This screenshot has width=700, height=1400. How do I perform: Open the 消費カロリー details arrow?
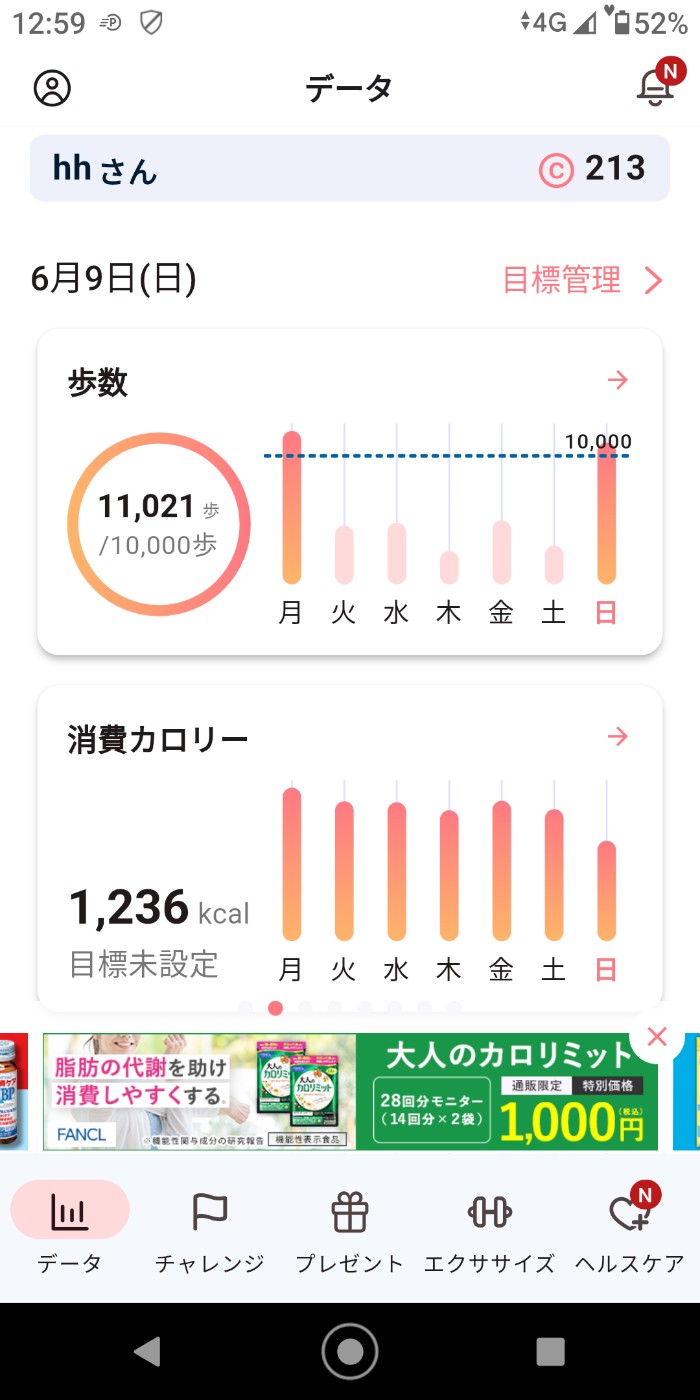tap(618, 737)
